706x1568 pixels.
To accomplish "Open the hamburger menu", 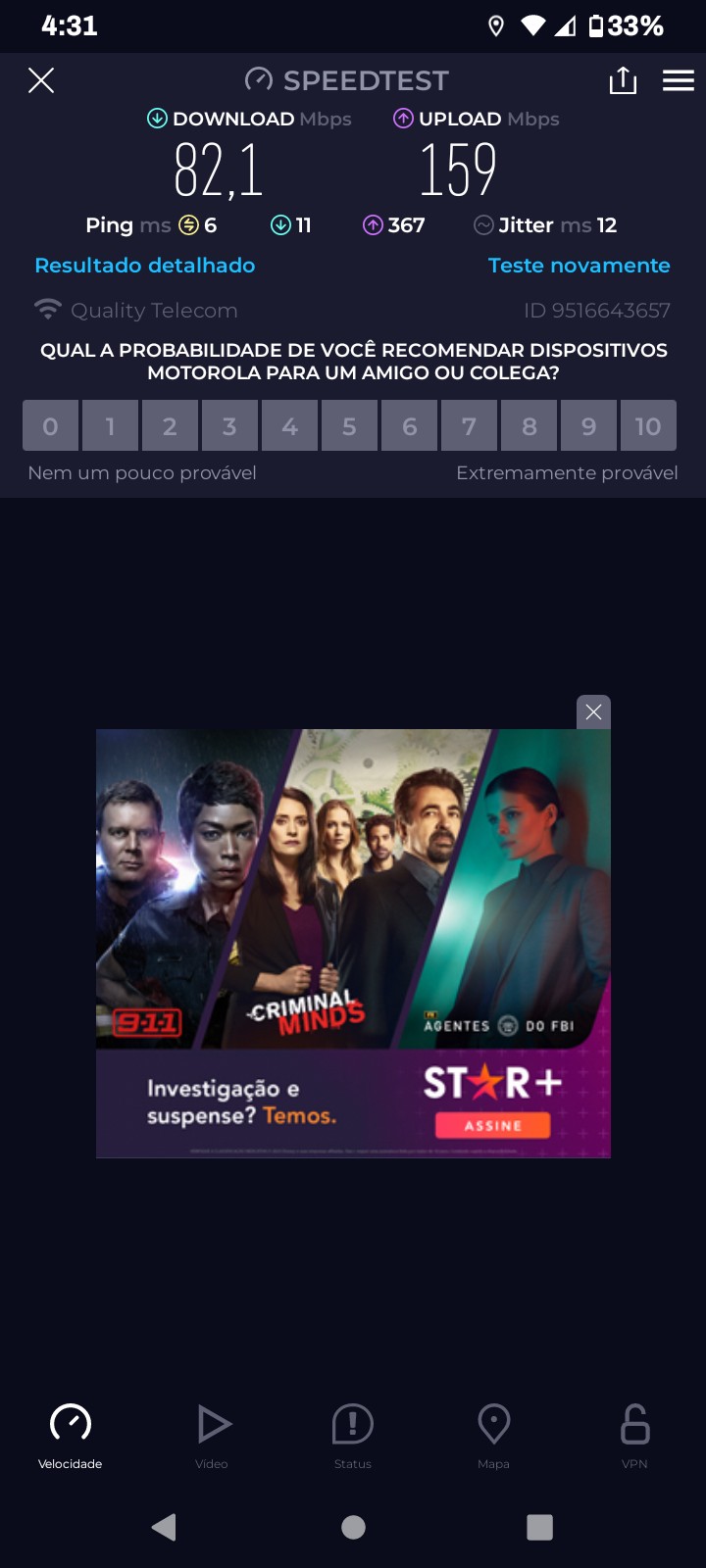I will click(x=678, y=80).
